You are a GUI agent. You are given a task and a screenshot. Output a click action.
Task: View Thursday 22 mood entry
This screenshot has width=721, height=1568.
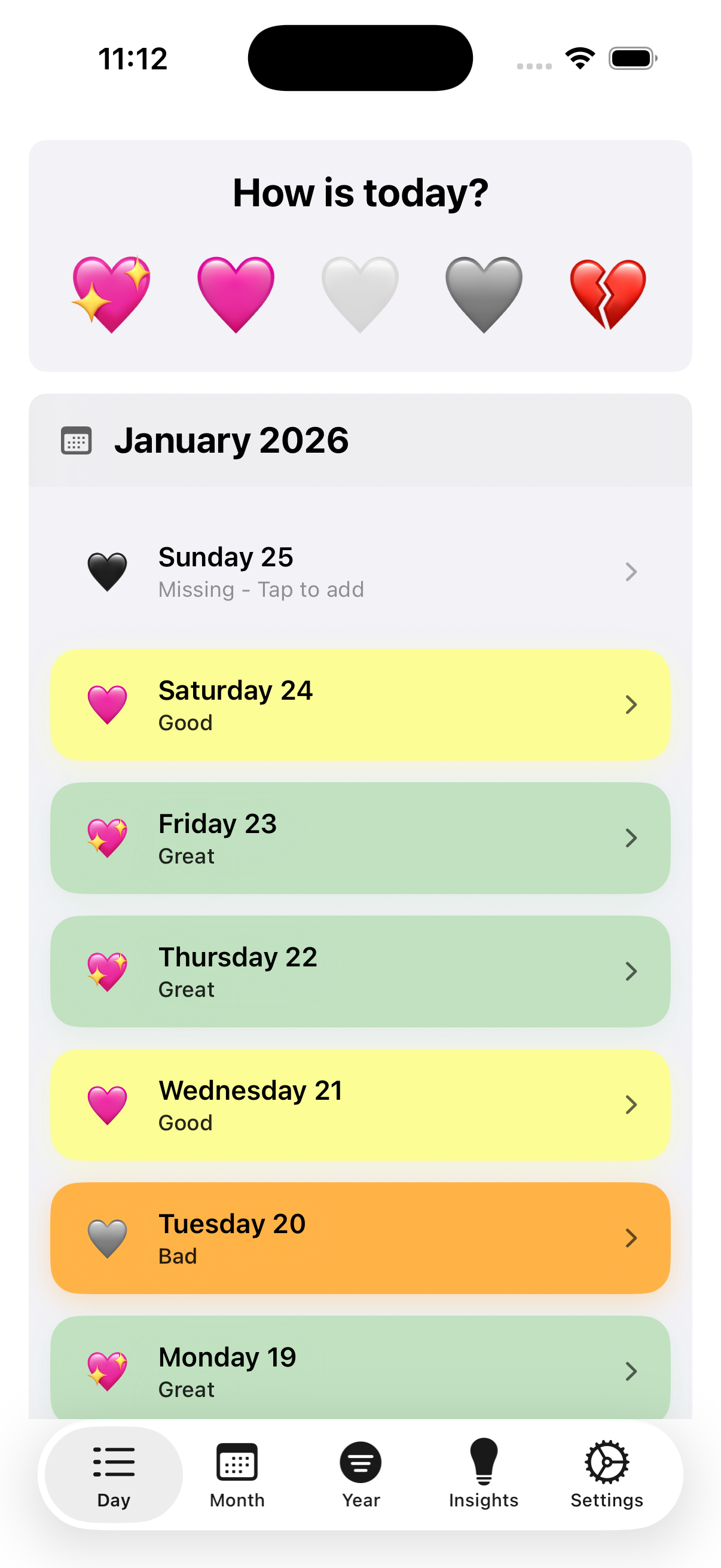pyautogui.click(x=360, y=971)
